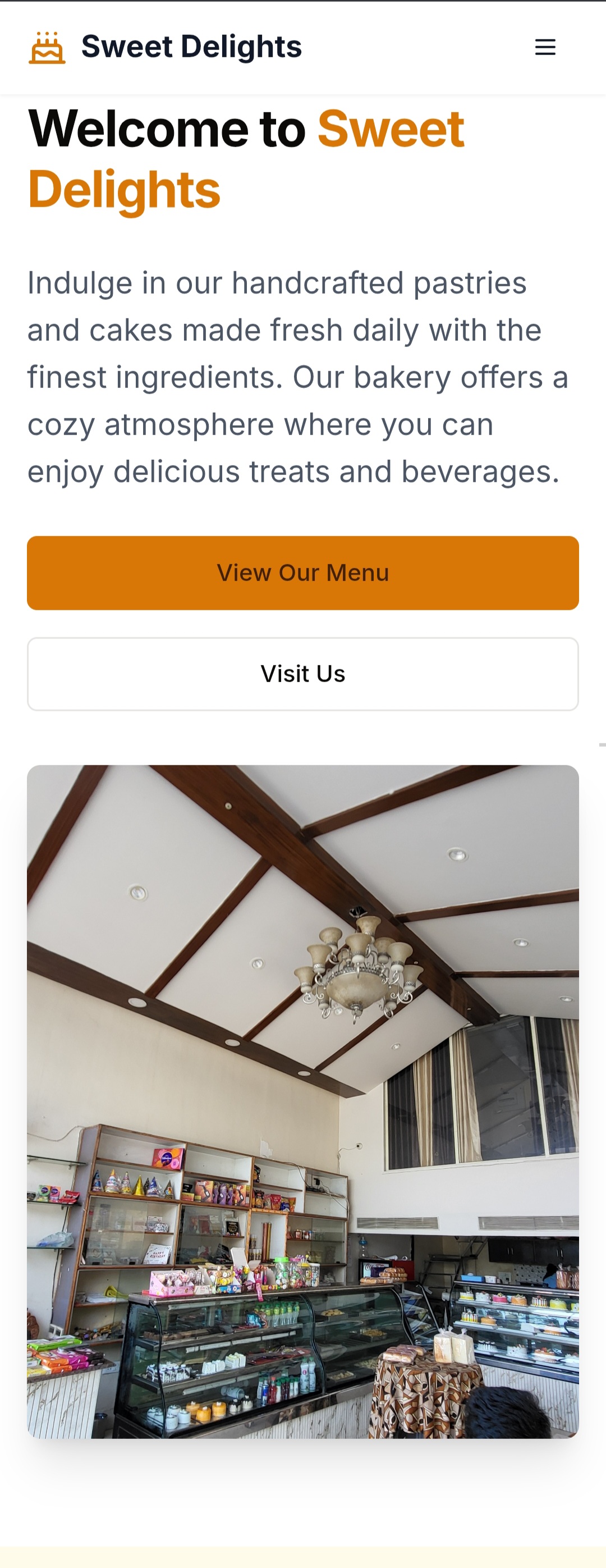The width and height of the screenshot is (606, 1568).
Task: Tap the View Our Menu button
Action: click(x=303, y=573)
